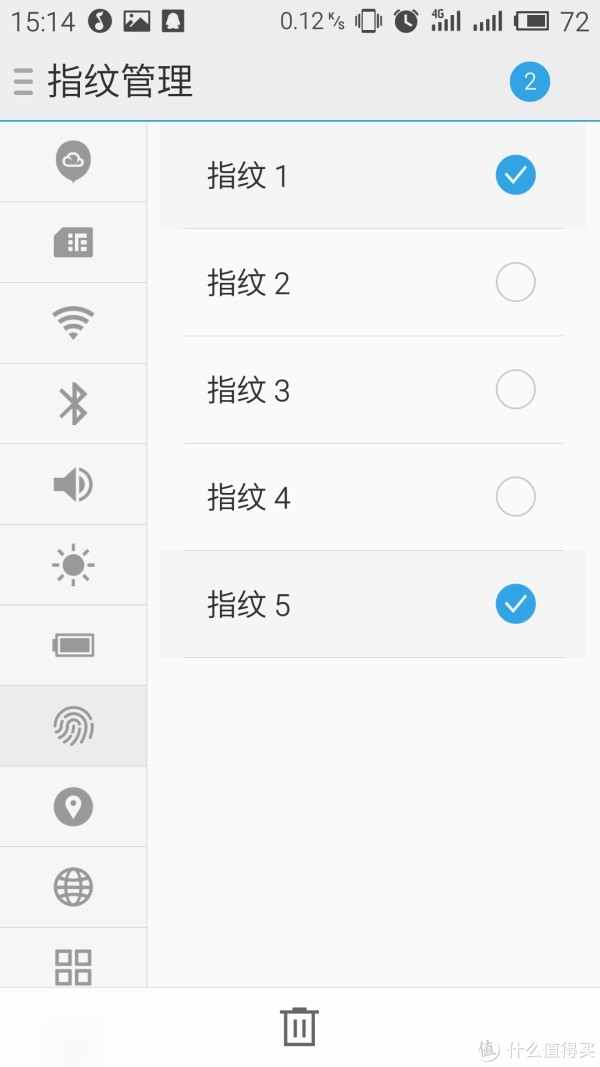Viewport: 600px width, 1067px height.
Task: Open Wi-Fi settings in sidebar
Action: coord(73,323)
